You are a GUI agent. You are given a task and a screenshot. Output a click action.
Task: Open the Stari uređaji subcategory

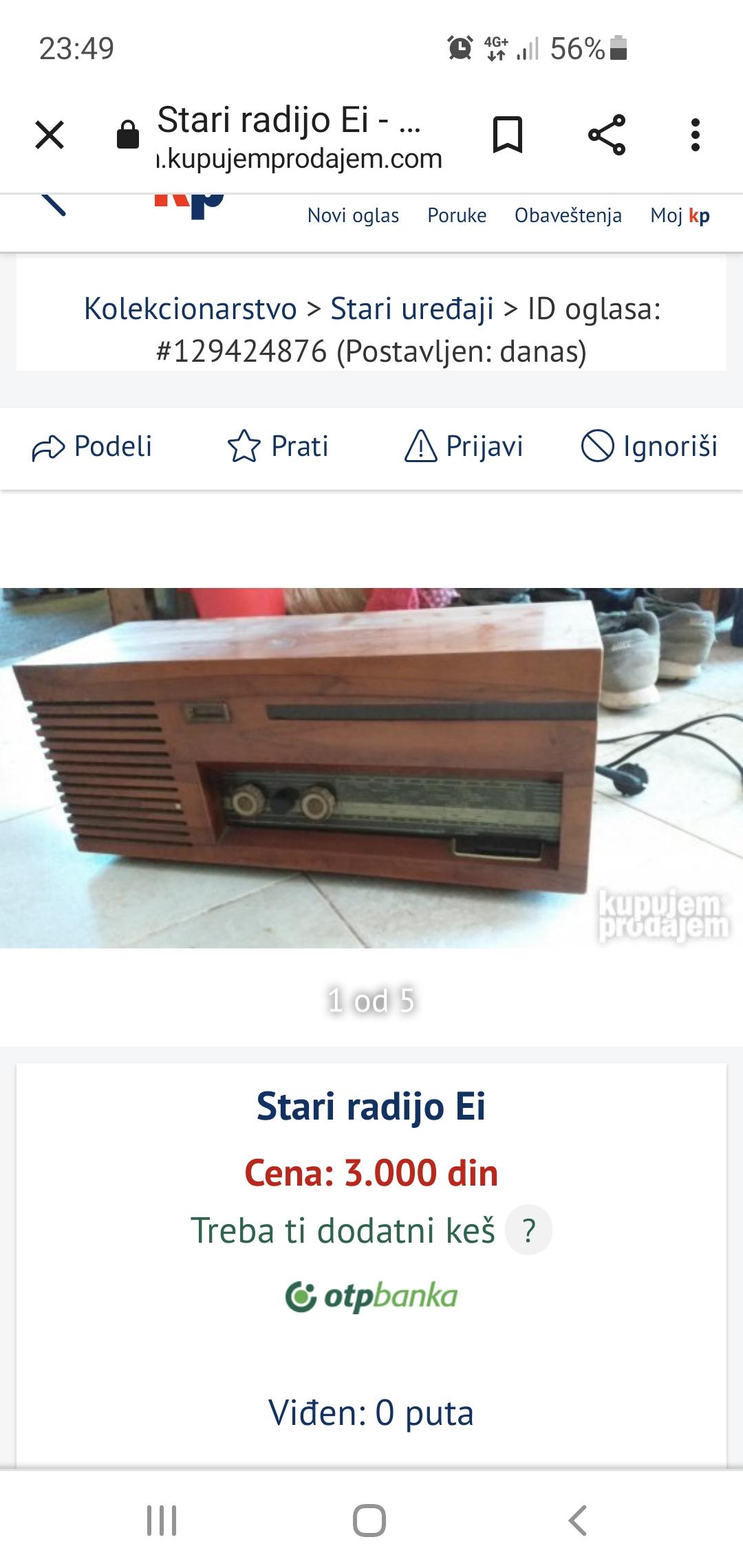tap(412, 308)
